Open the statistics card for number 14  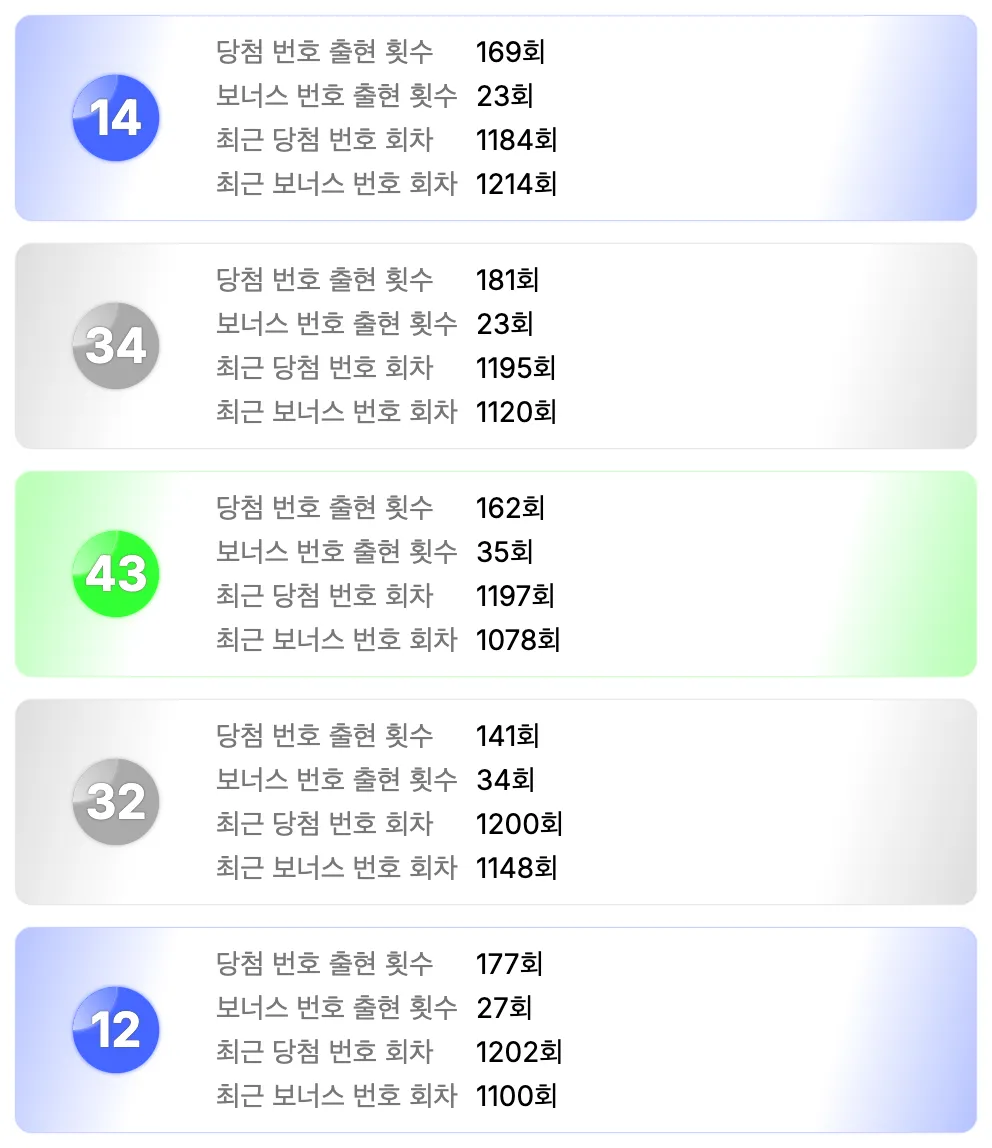coord(496,117)
